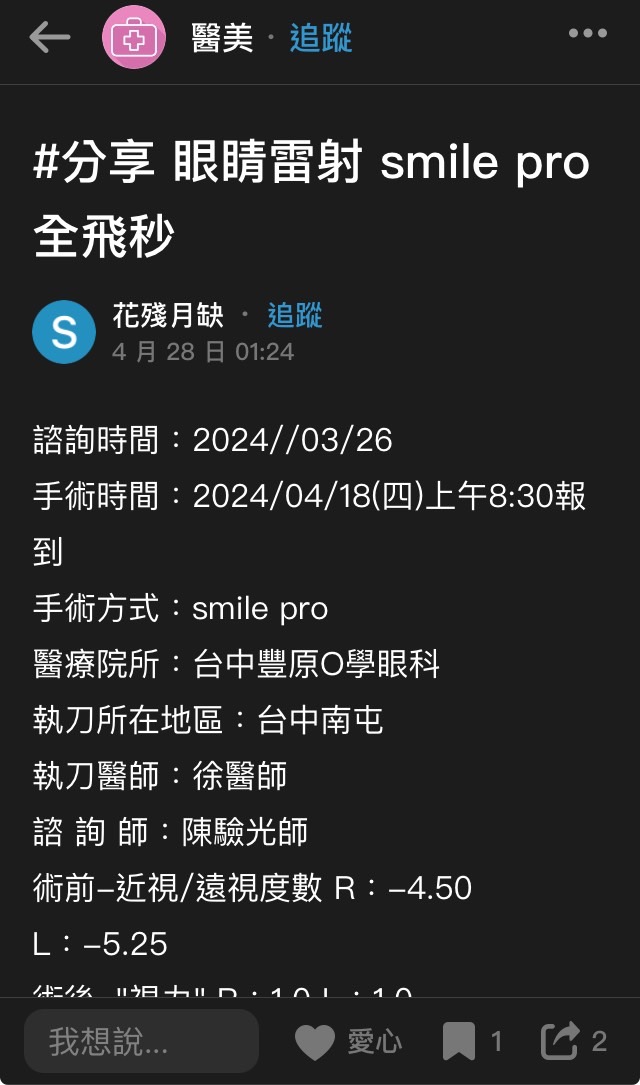Tap the 我想說... comment field

click(141, 1041)
